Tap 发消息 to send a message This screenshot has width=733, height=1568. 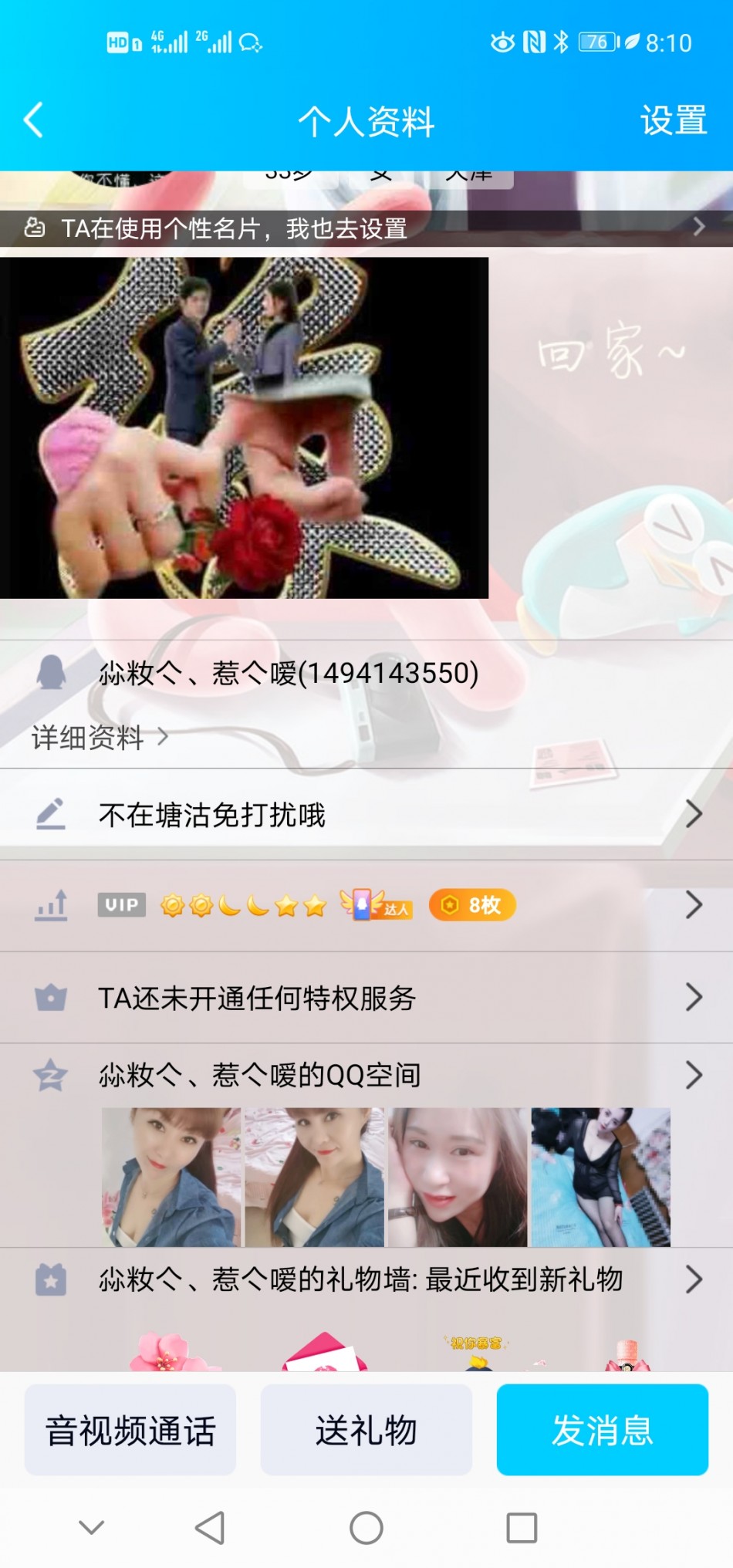tap(602, 1430)
